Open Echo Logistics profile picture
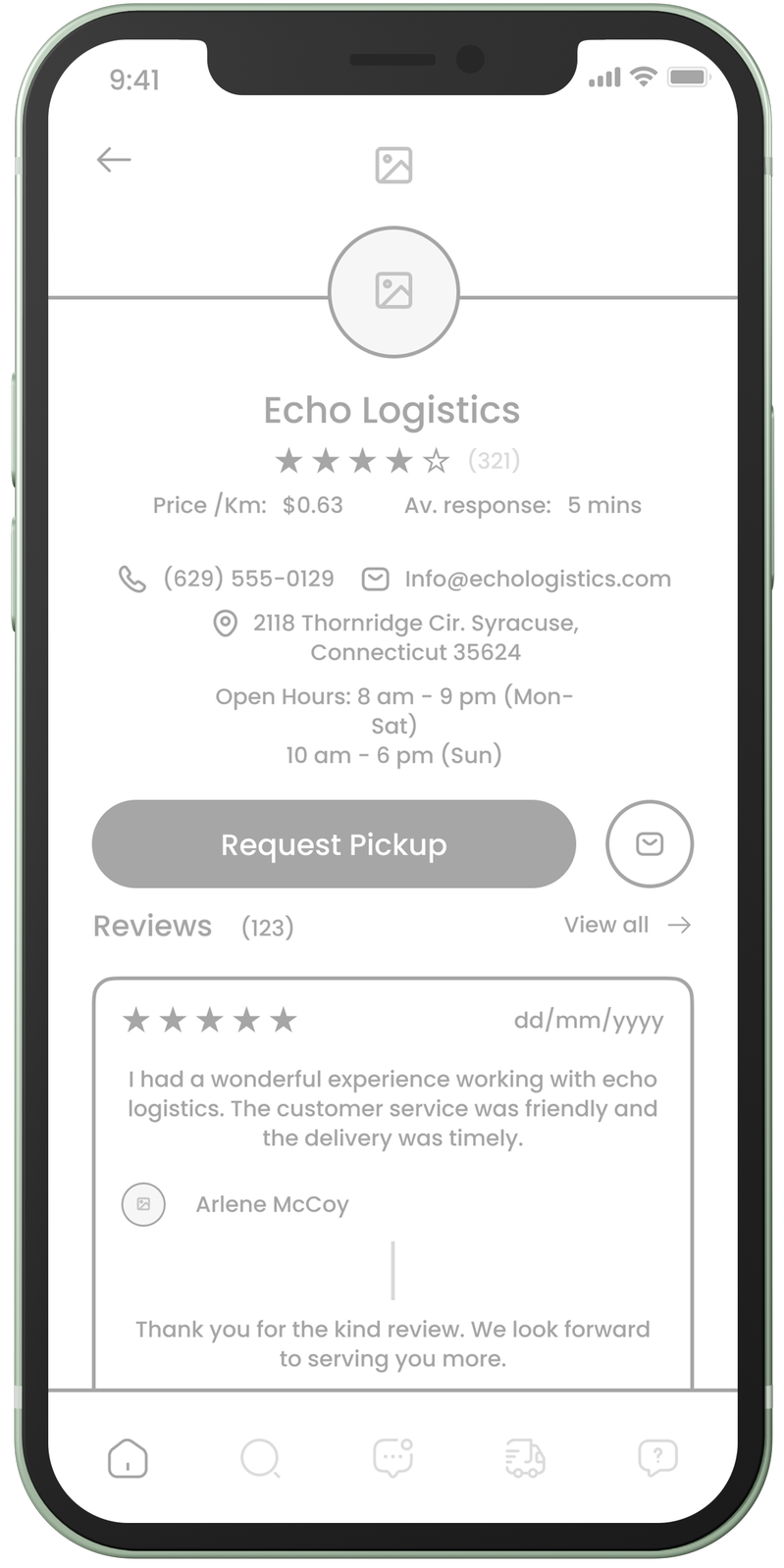The height and width of the screenshot is (1568, 784). point(393,291)
